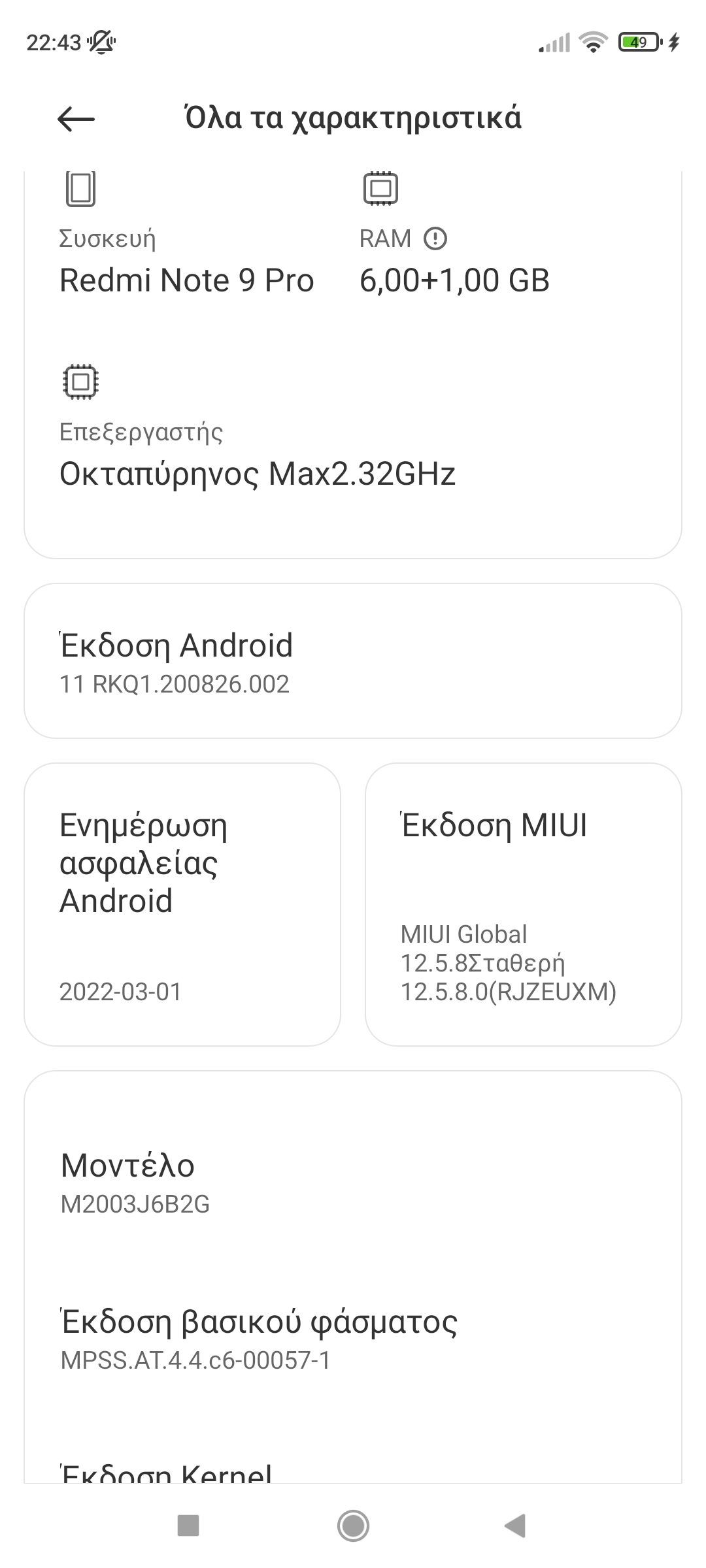Select the Μοντέλο row
Screen dimensions: 706x1568
353,1183
